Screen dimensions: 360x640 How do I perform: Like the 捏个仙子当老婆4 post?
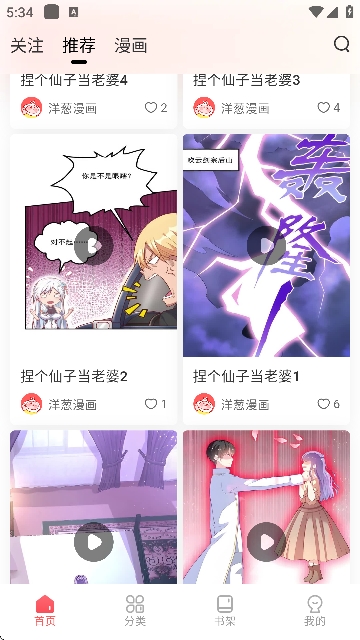(151, 108)
